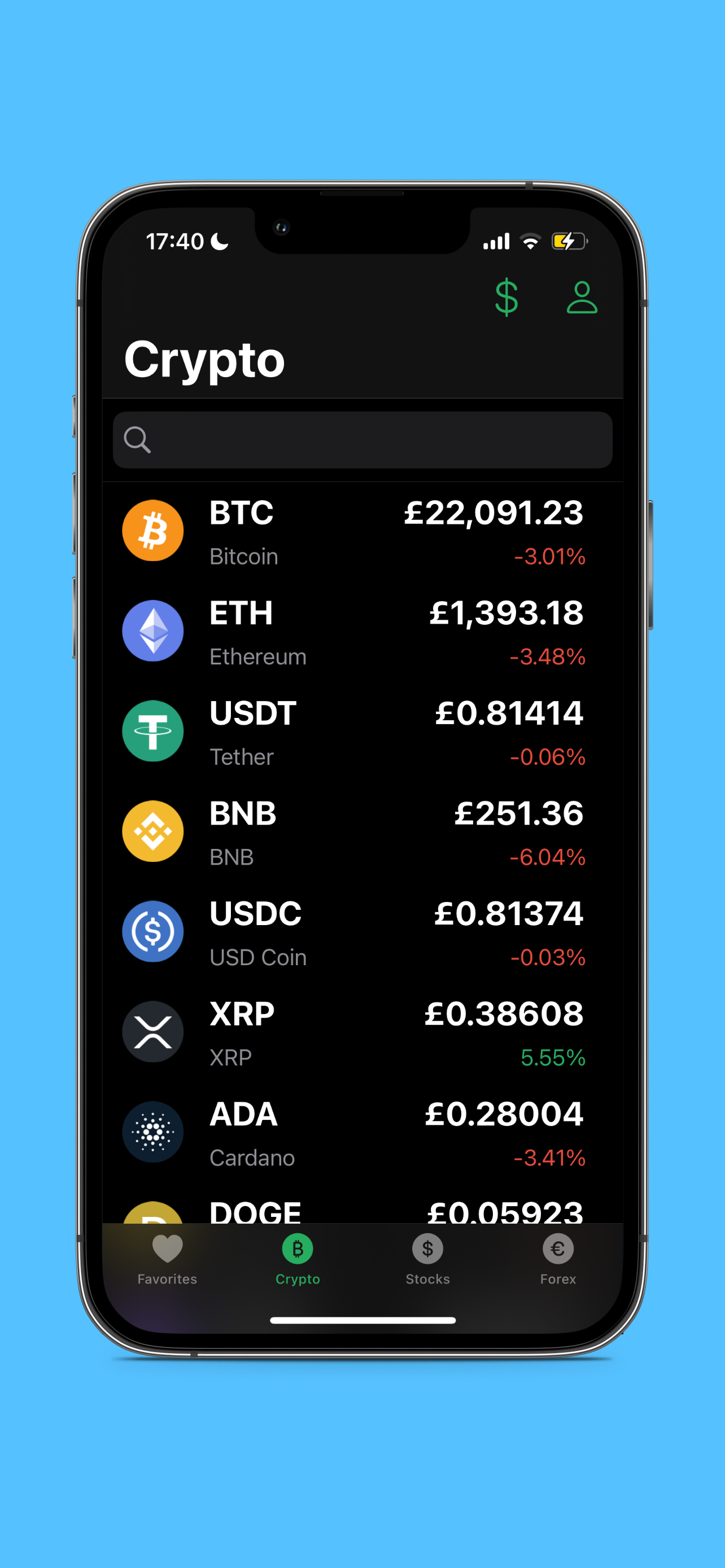
Task: Select the Tether coin icon
Action: [153, 731]
